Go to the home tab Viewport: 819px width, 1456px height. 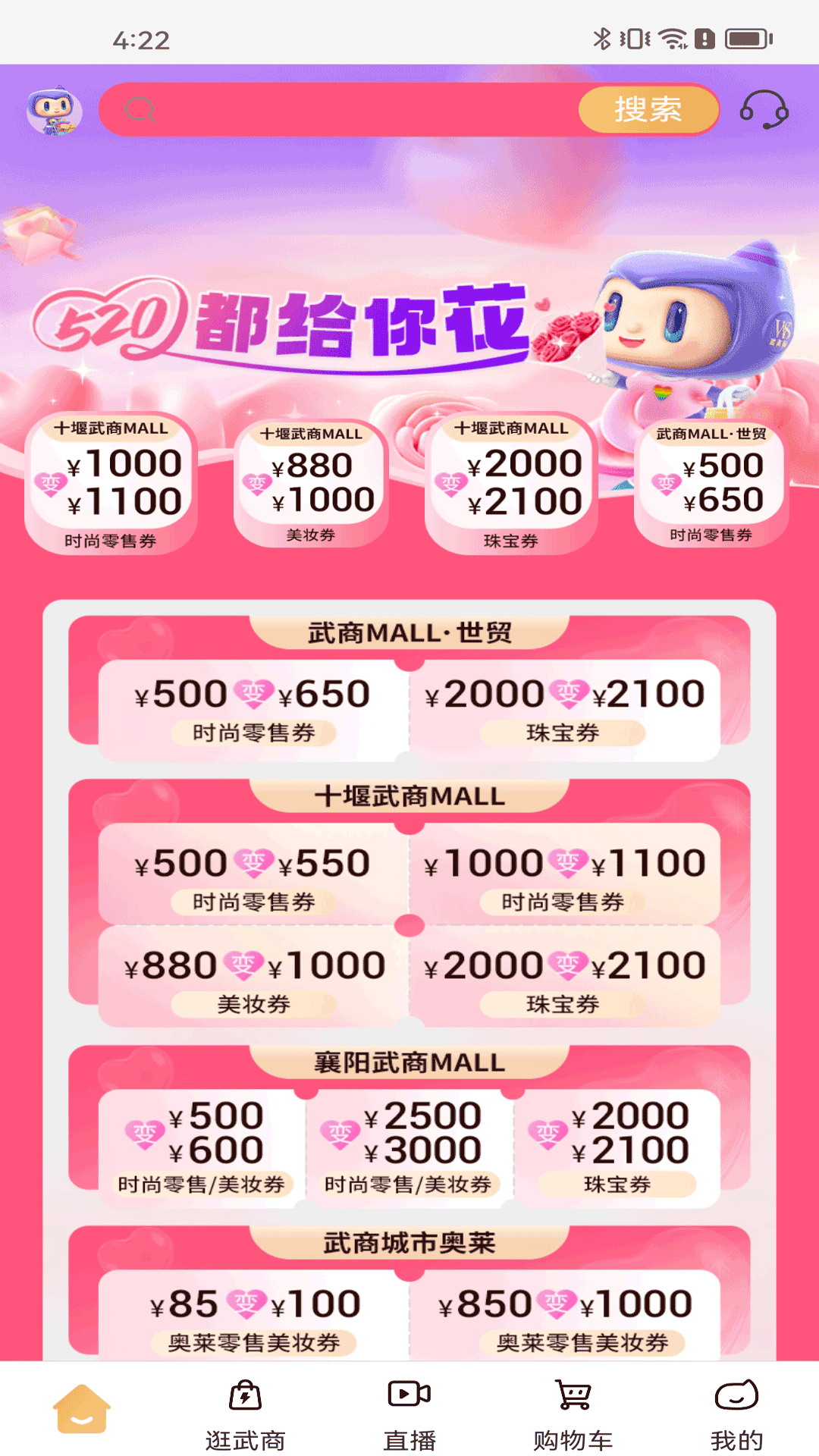click(82, 1412)
